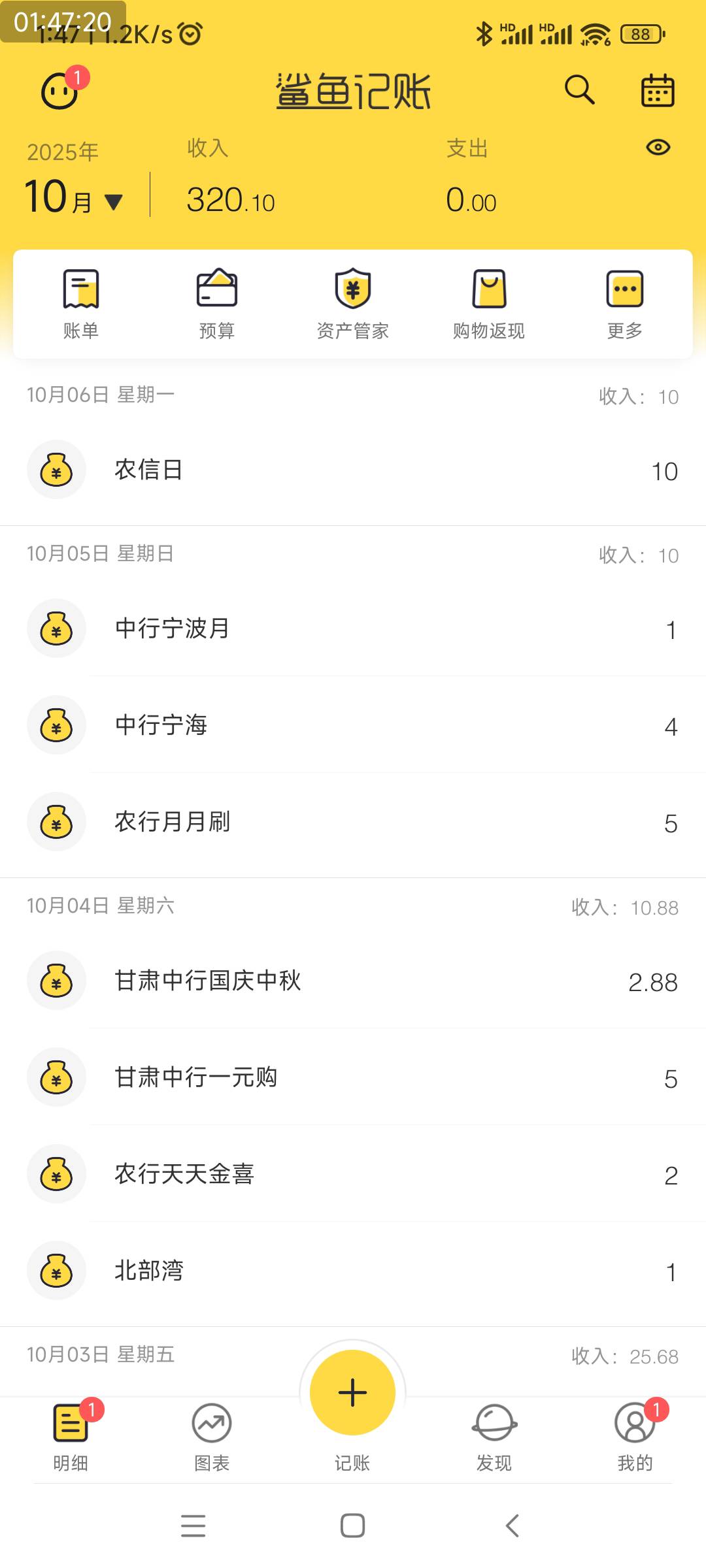
Task: View the 甘肃中行国庆中秋 record
Action: point(353,981)
